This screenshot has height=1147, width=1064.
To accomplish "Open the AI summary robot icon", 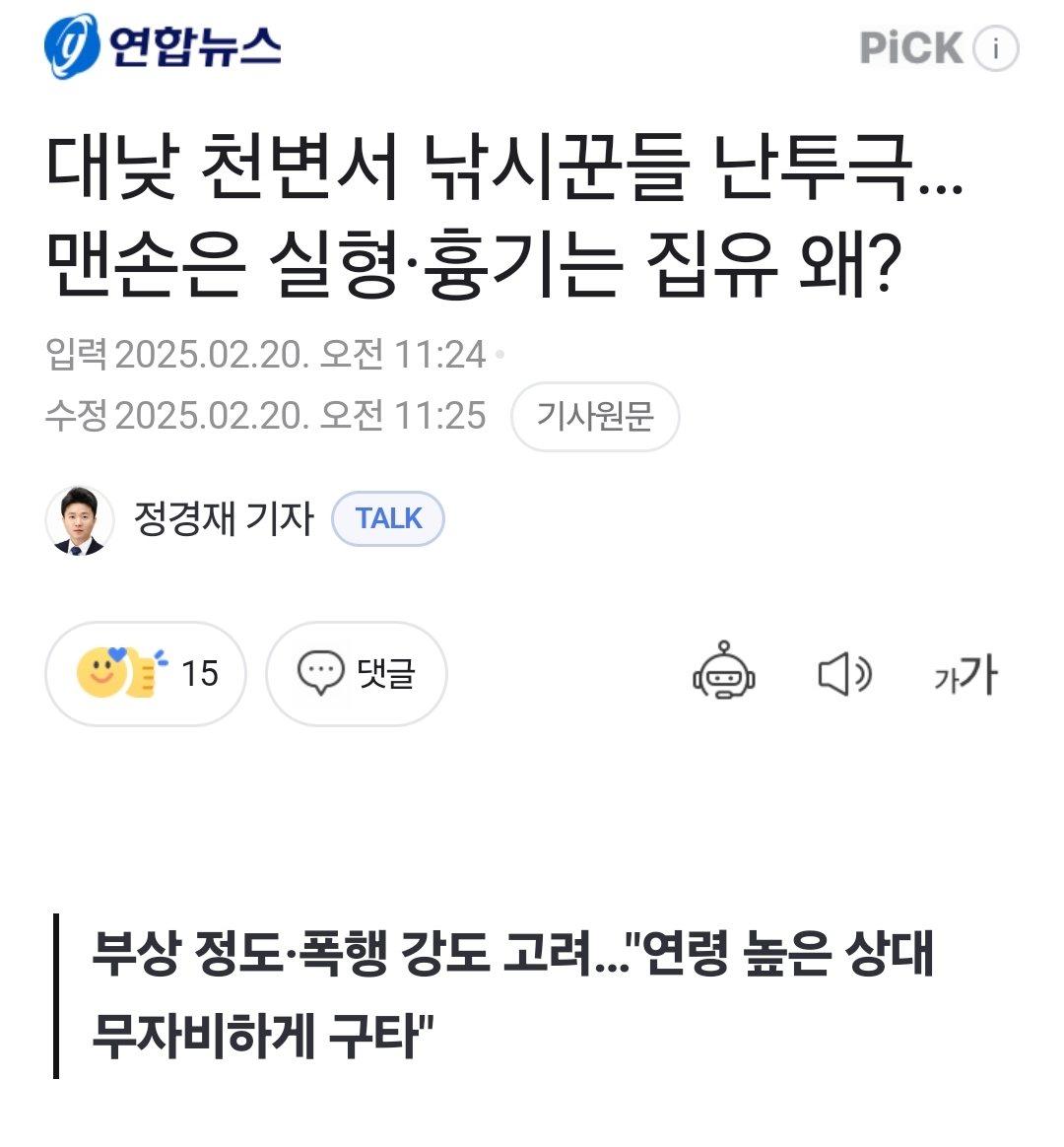I will pyautogui.click(x=724, y=672).
